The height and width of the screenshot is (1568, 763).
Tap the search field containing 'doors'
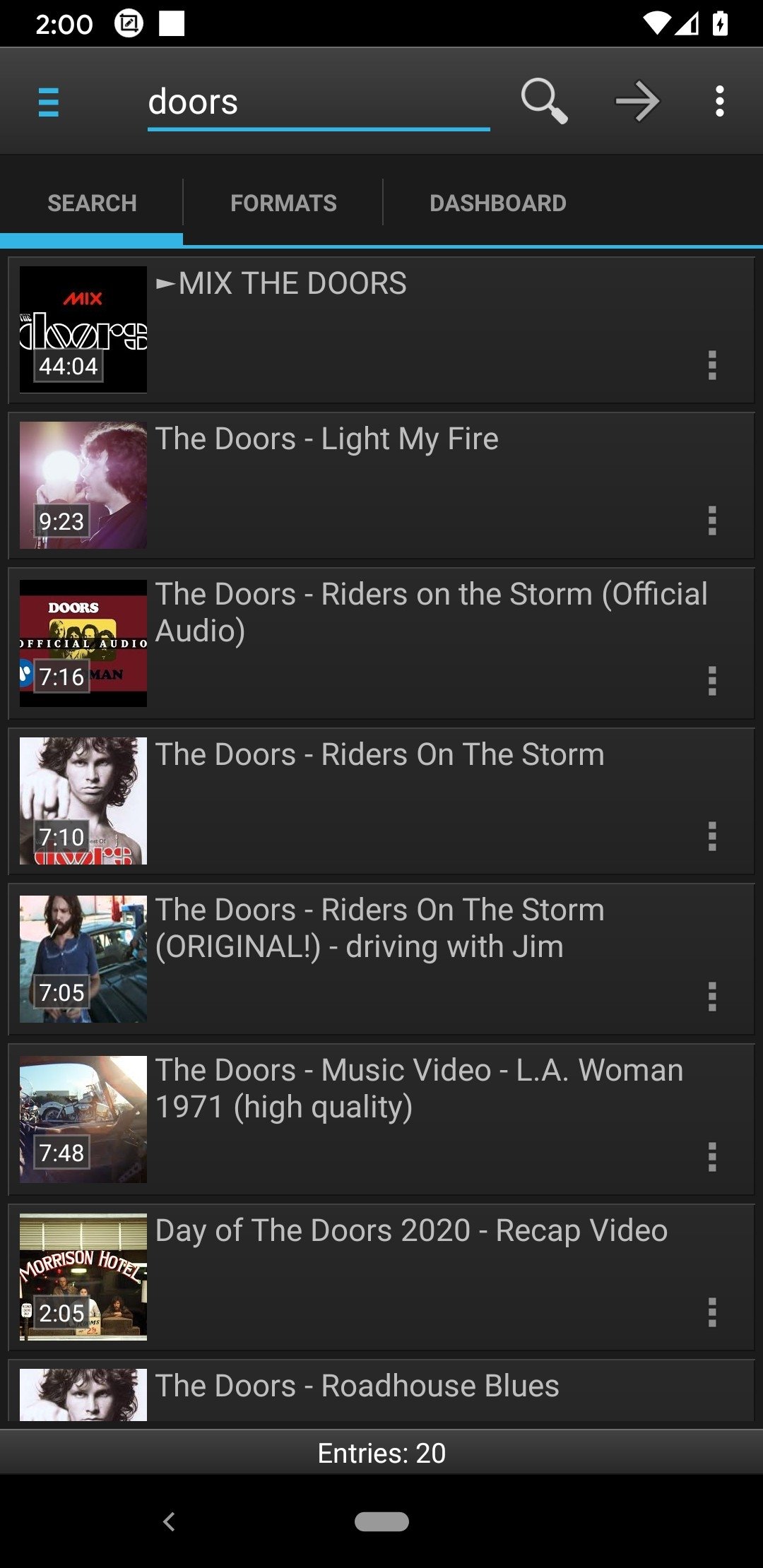coord(318,102)
